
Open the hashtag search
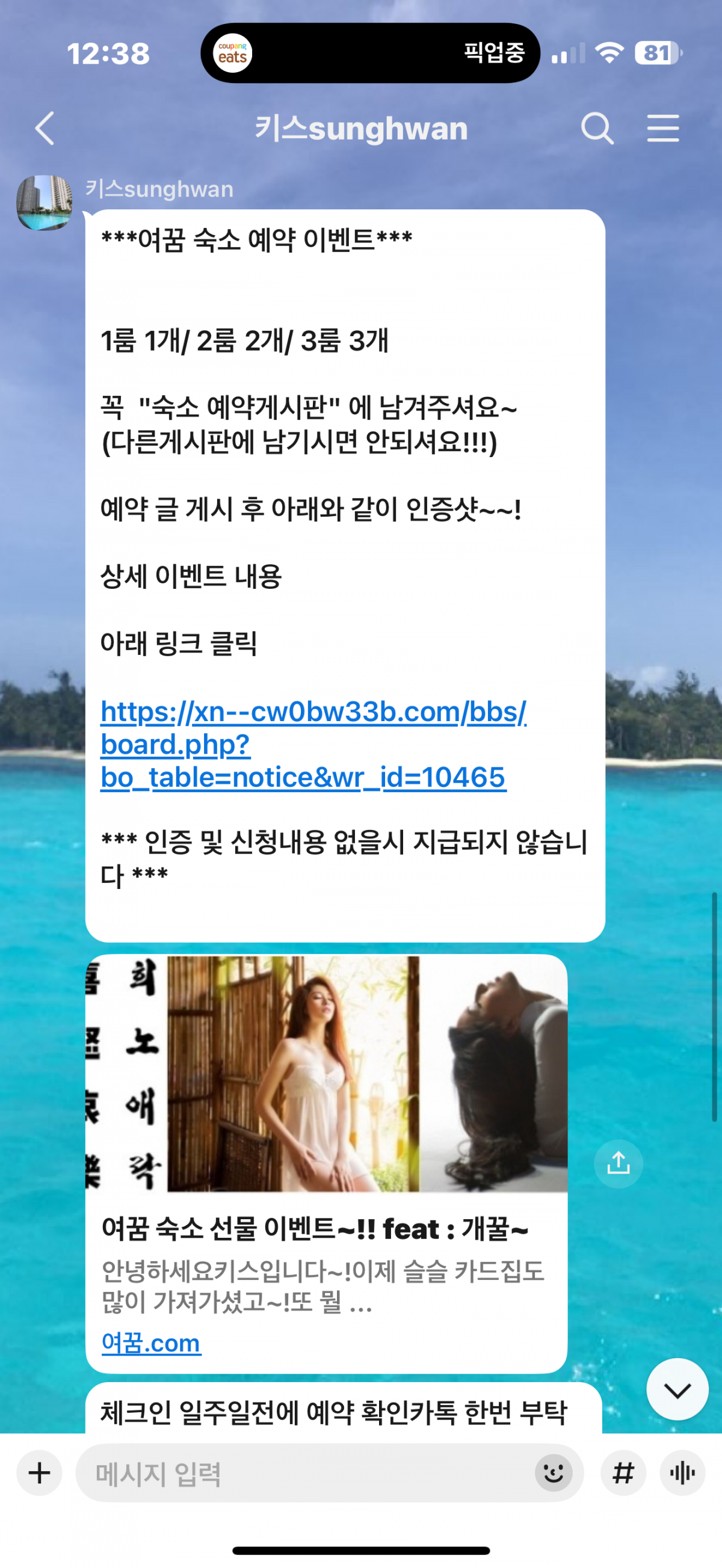pos(623,1473)
